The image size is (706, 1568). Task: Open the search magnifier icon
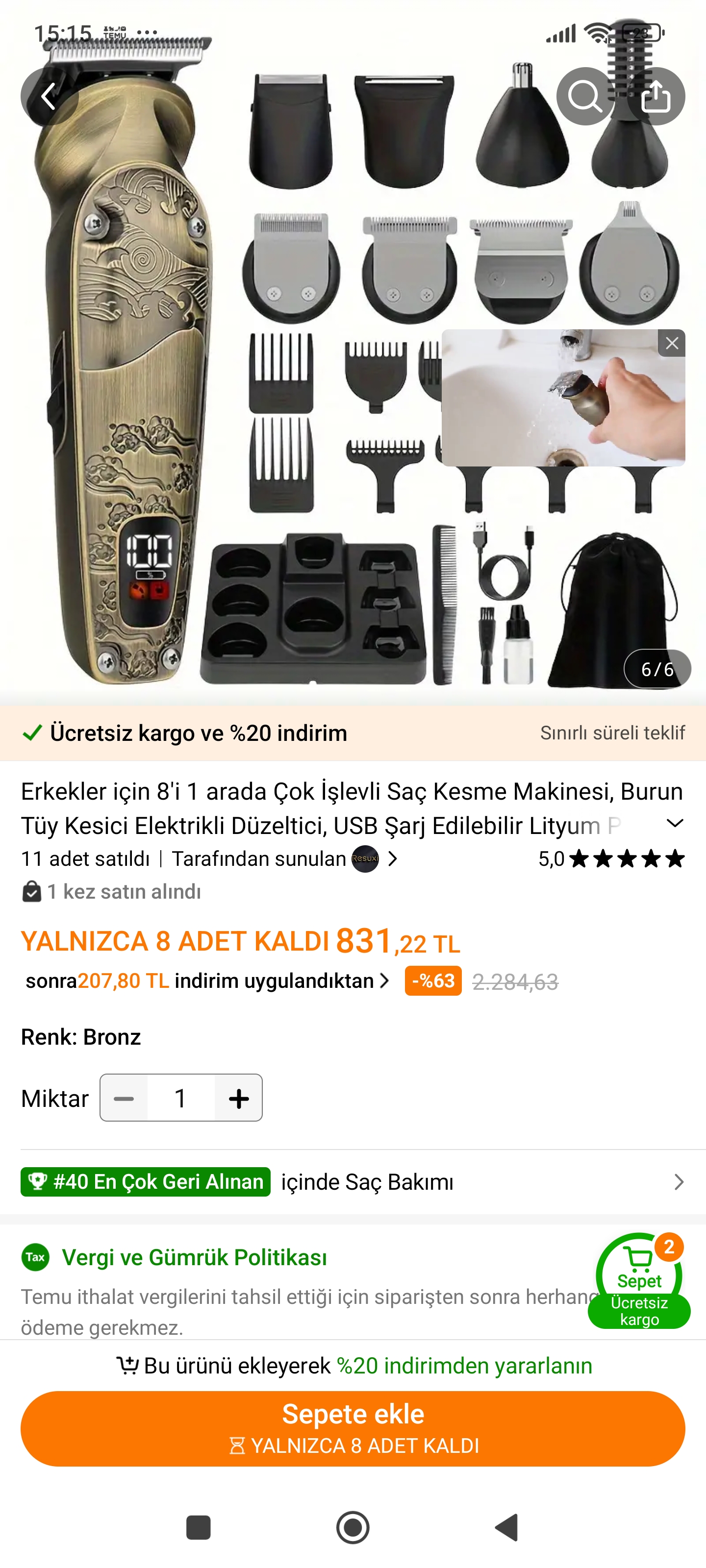pyautogui.click(x=585, y=96)
